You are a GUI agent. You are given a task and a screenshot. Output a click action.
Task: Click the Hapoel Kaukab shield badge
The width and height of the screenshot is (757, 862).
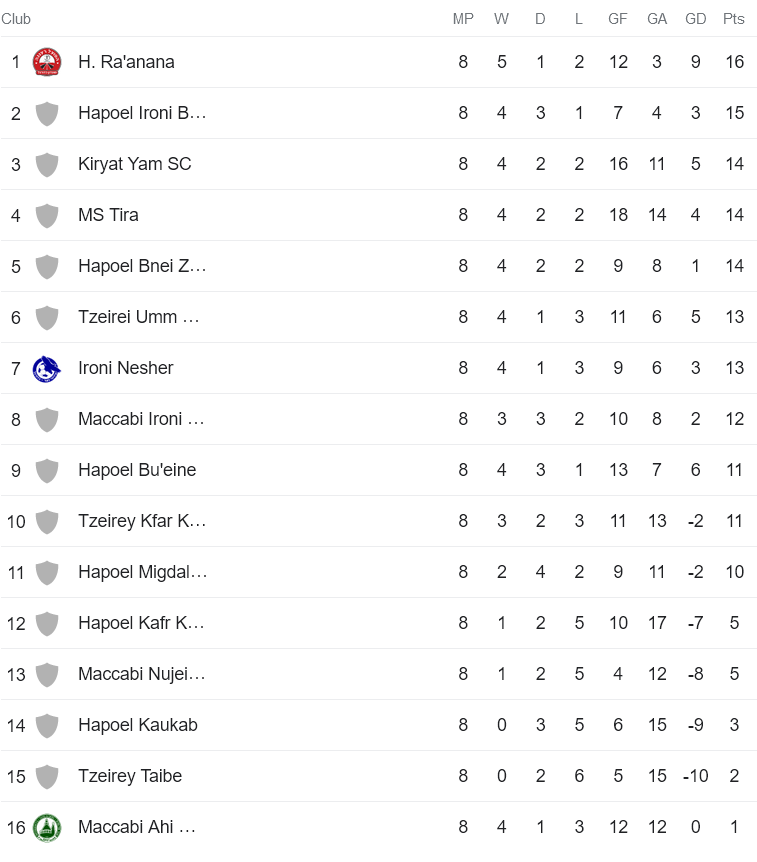47,724
